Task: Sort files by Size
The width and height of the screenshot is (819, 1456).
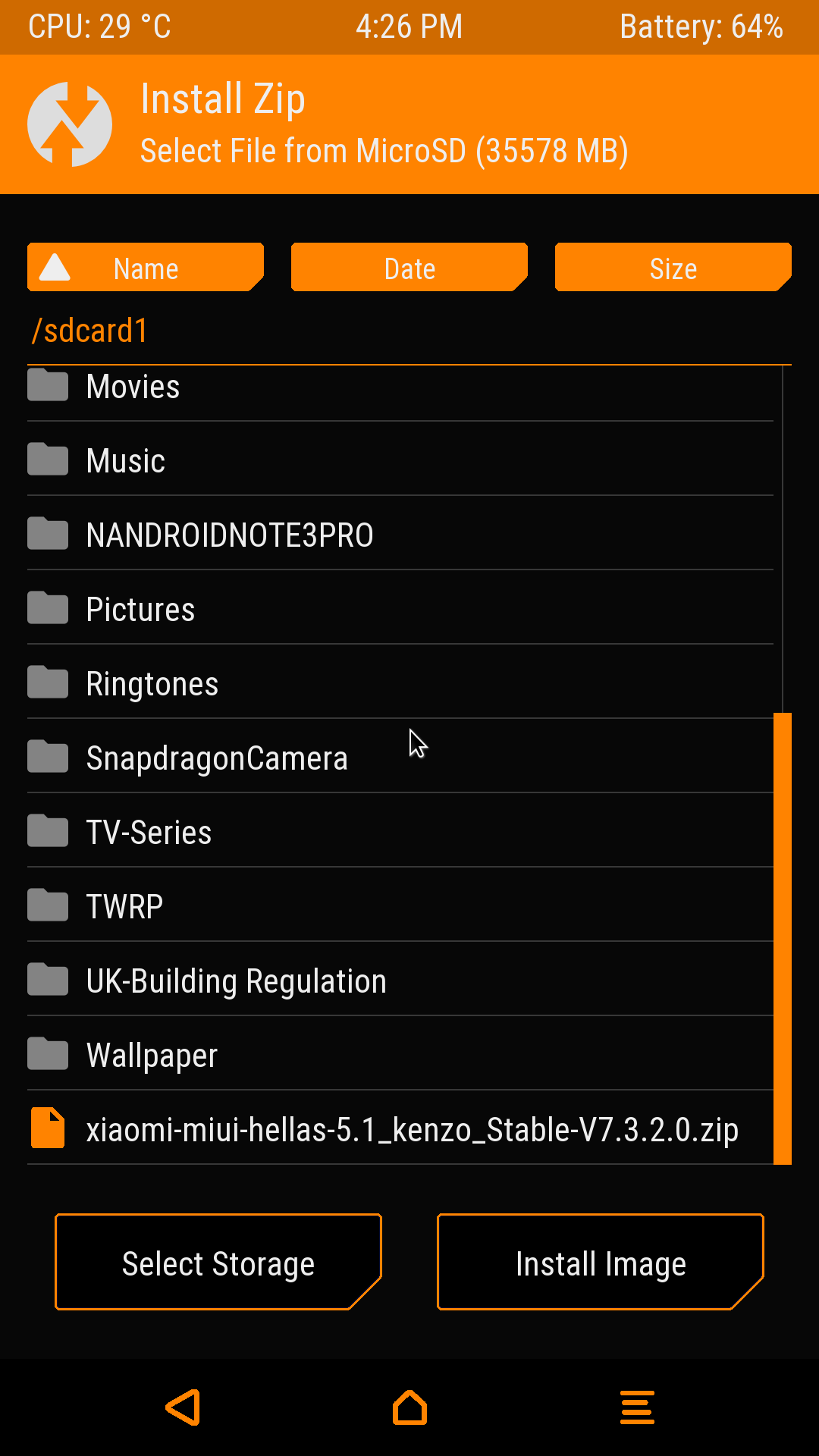Action: coord(673,268)
